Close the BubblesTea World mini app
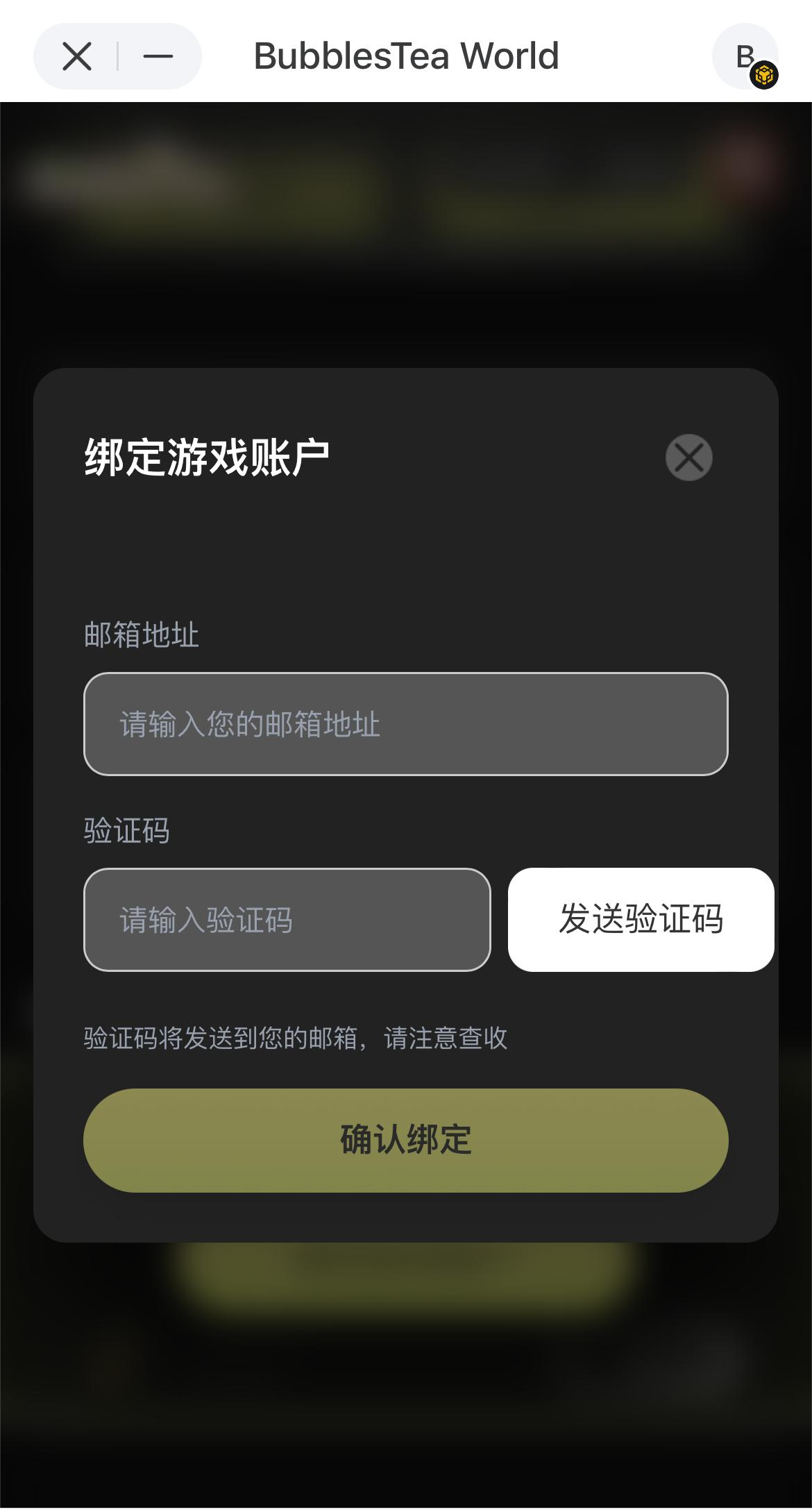Viewport: 812px width, 1512px height. (x=76, y=56)
